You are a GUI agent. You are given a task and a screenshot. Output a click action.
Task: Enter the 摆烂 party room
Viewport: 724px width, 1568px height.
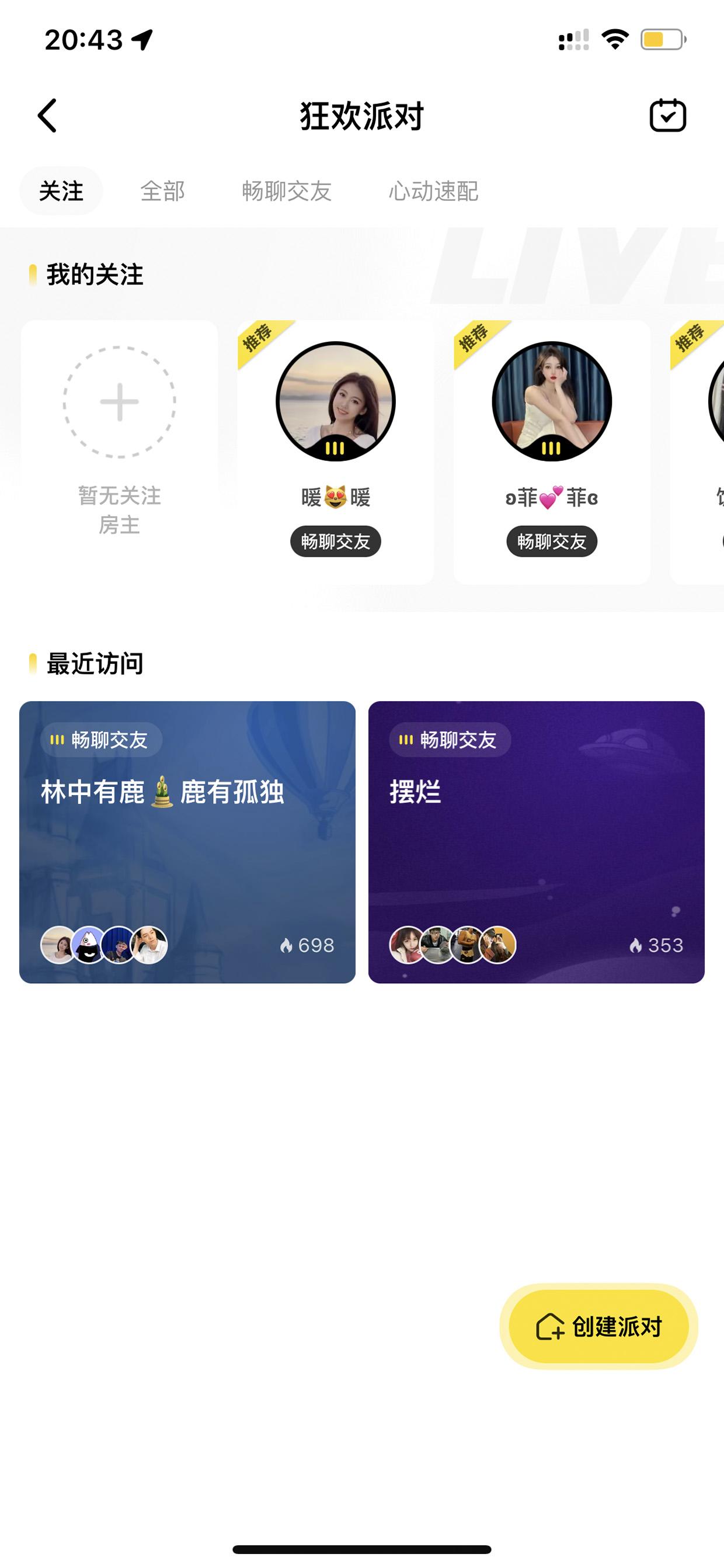tap(536, 842)
